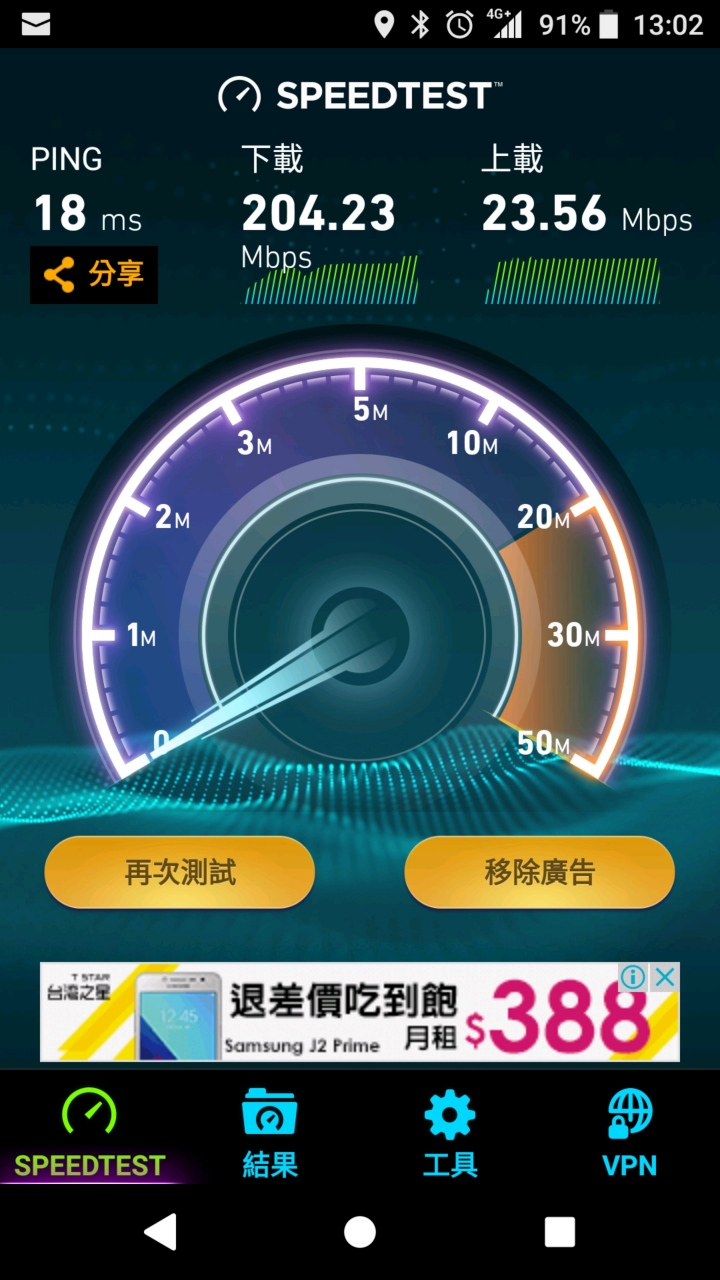Screen dimensions: 720x1280
Task: Open the 台灣之星 $388 ad banner
Action: [x=340, y=1012]
